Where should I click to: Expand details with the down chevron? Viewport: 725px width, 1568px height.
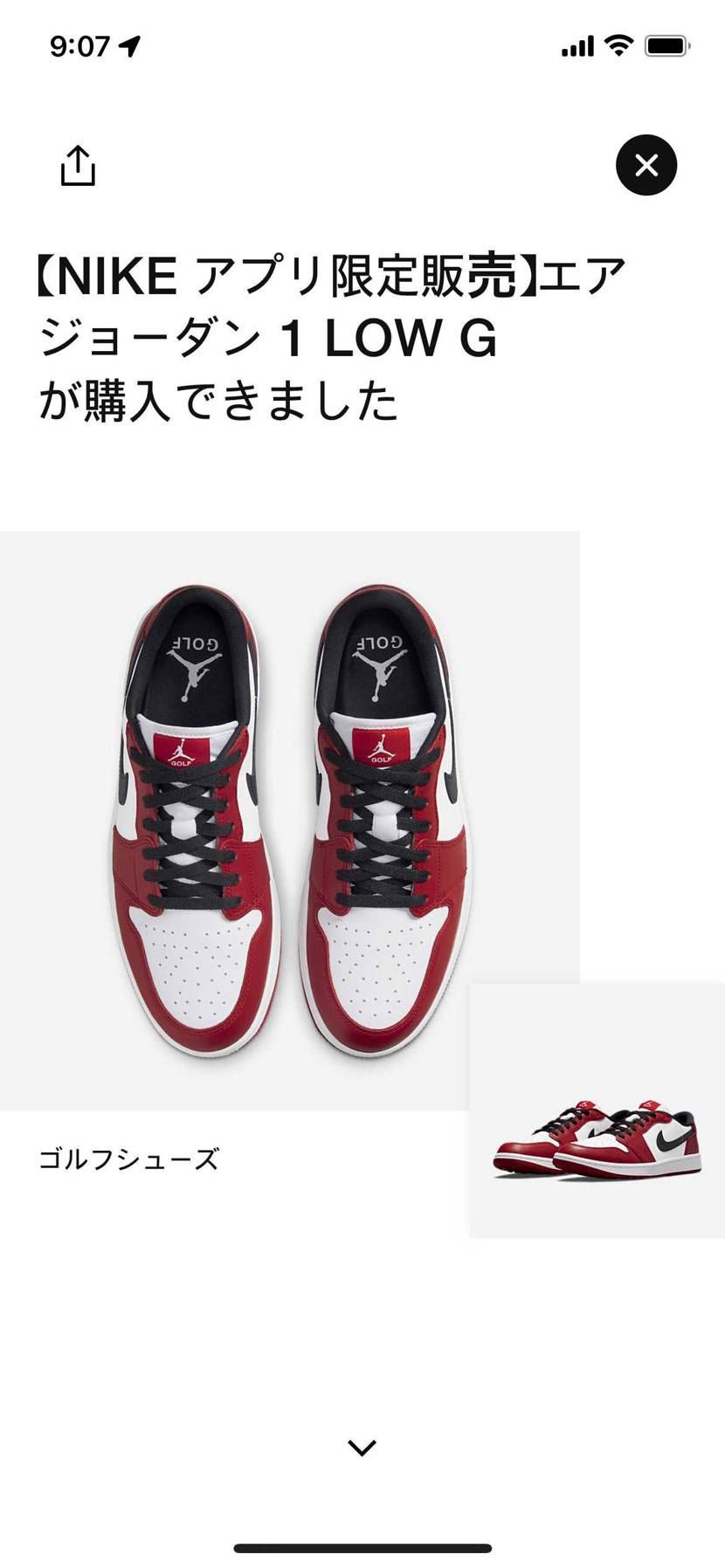click(x=362, y=1448)
